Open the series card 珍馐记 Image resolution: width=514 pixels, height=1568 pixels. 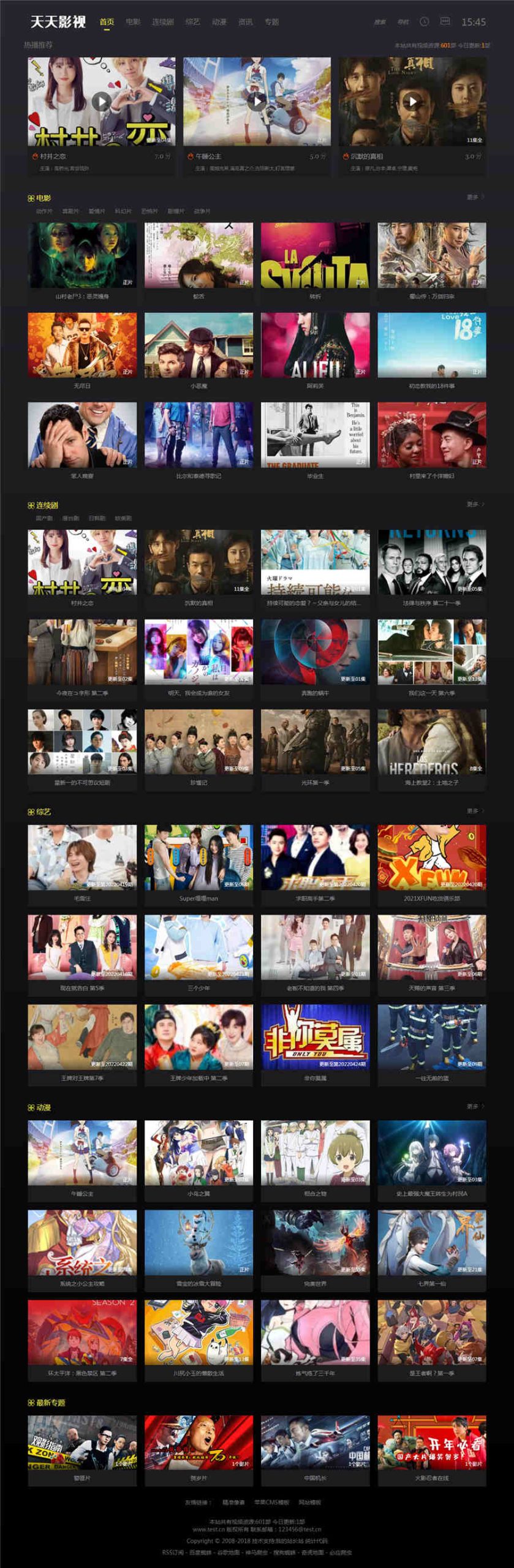coord(198,742)
